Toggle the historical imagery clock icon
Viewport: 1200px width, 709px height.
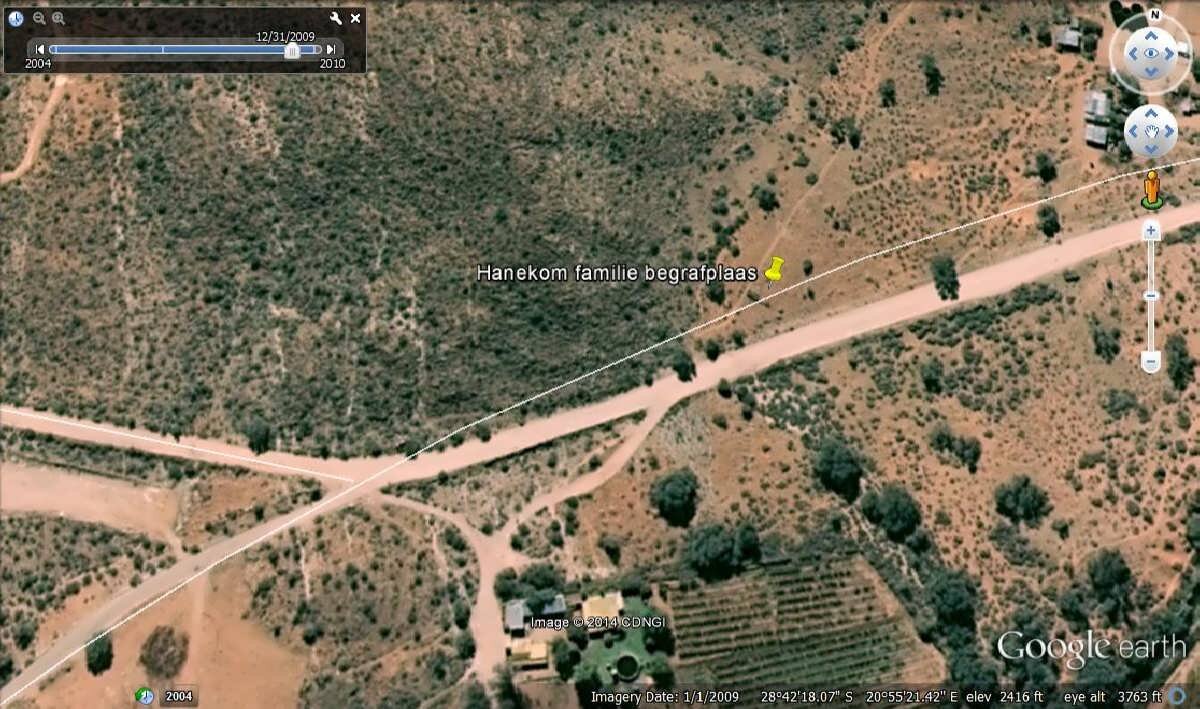(16, 18)
